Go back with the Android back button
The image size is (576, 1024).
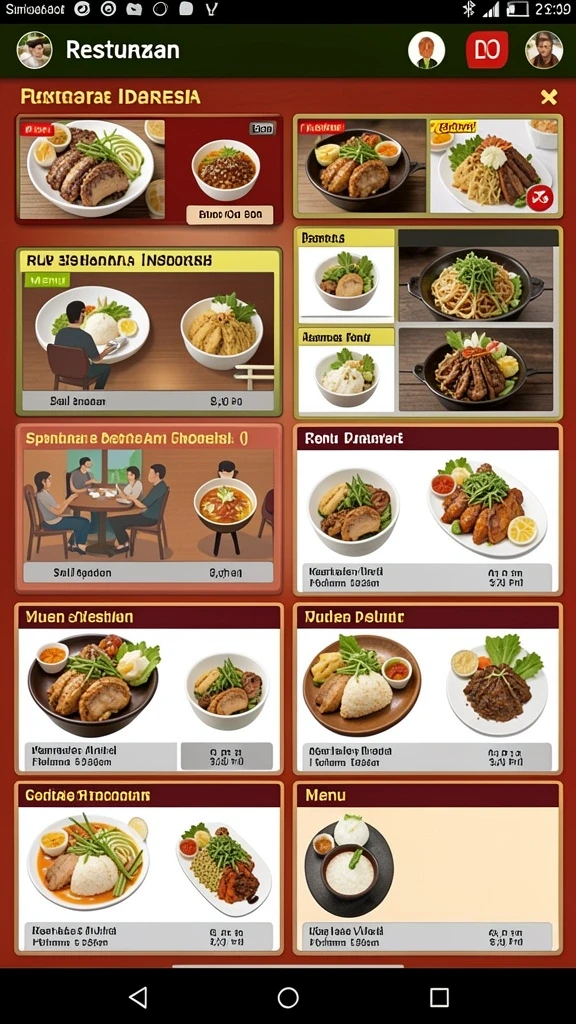tap(138, 997)
